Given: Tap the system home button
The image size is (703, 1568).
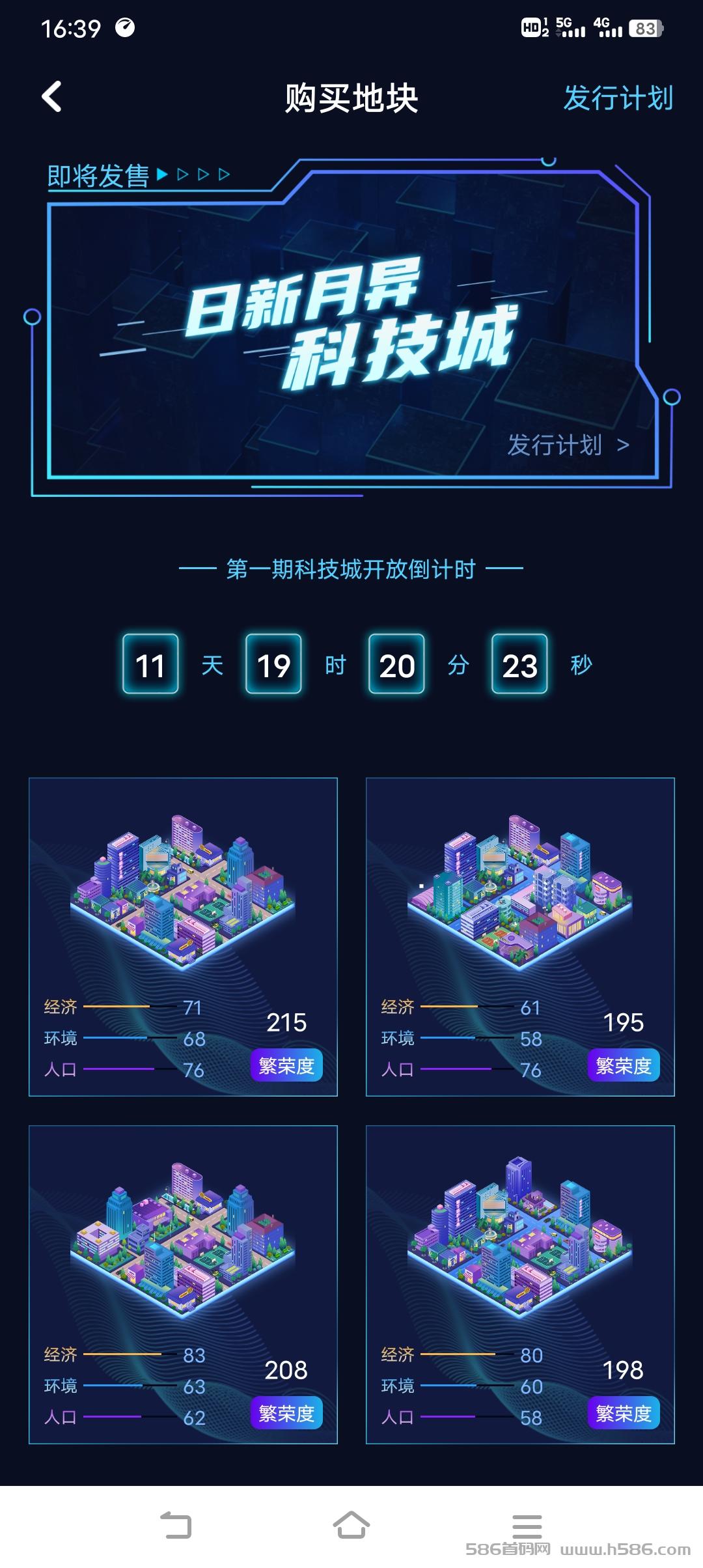Looking at the screenshot, I should [351, 1525].
